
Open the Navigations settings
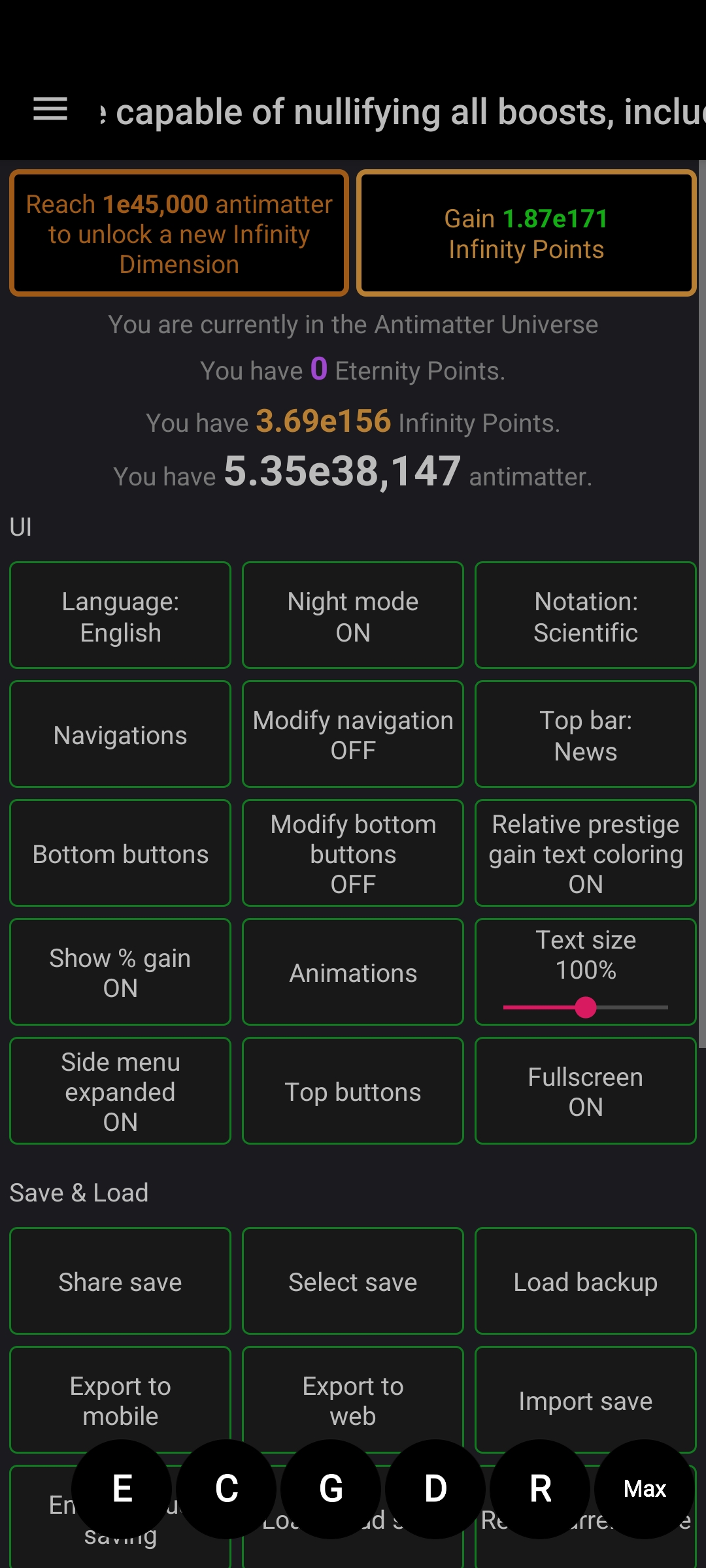[120, 734]
